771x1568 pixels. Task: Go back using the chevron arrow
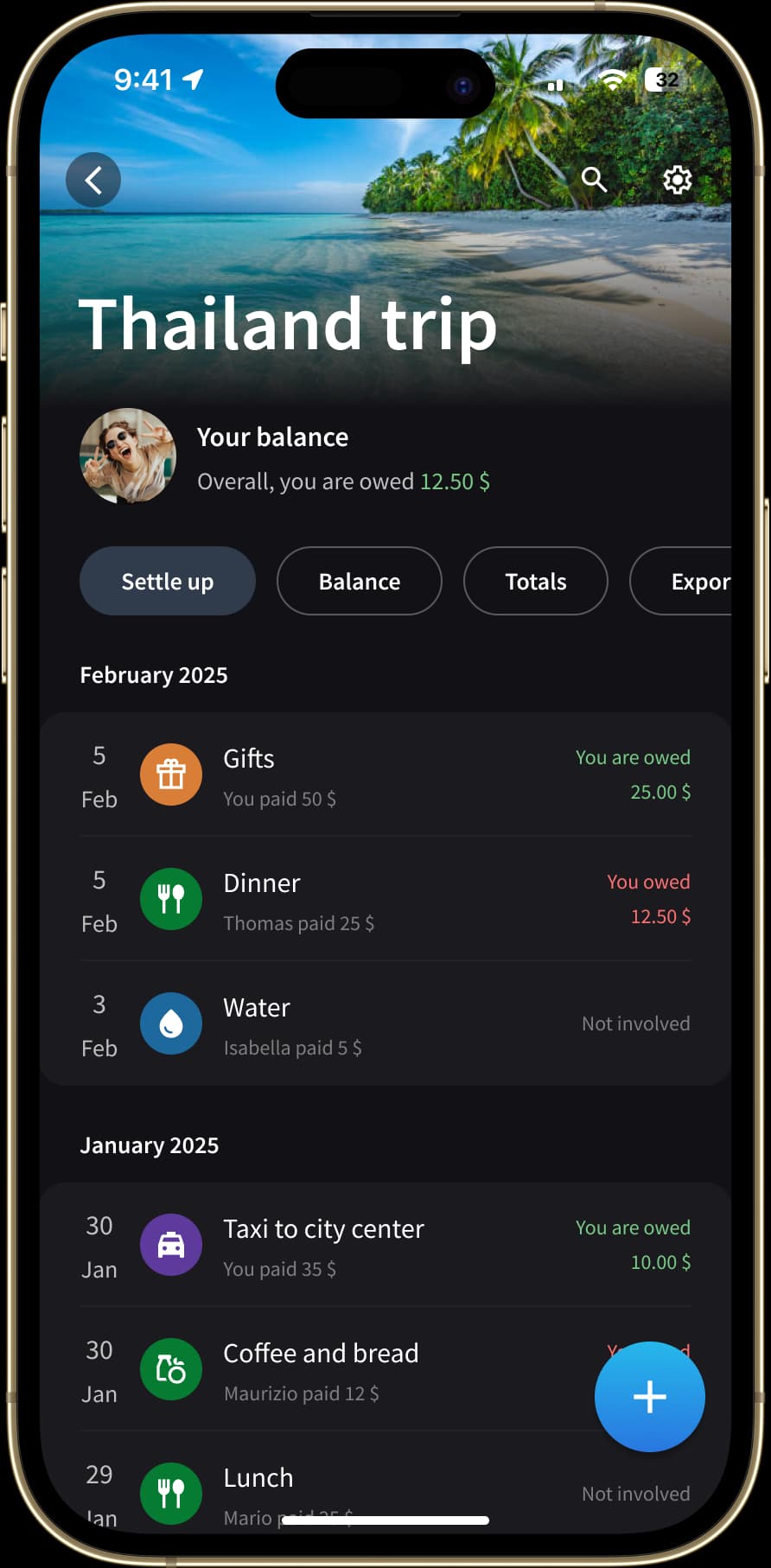[x=92, y=180]
